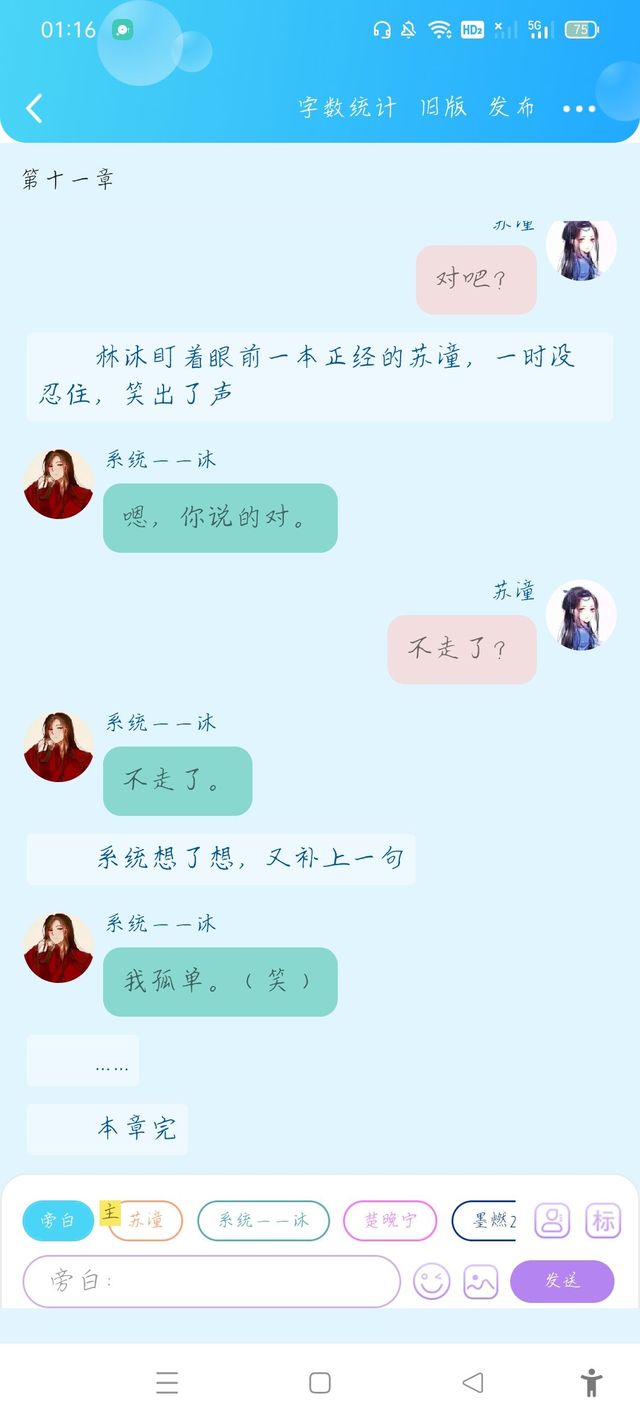The image size is (640, 1422).
Task: Open the emoji picker
Action: click(x=432, y=1281)
